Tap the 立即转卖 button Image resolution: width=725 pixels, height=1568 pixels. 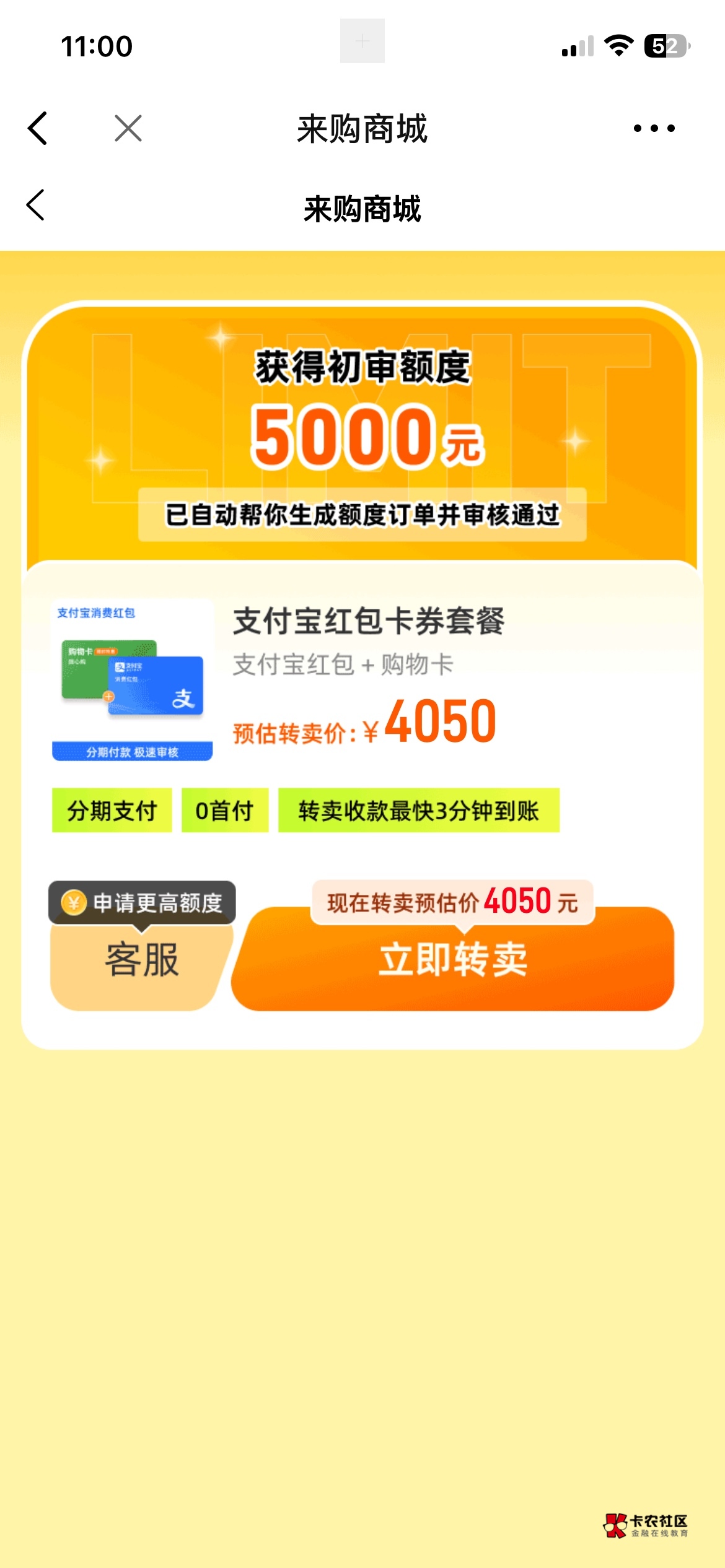(453, 959)
